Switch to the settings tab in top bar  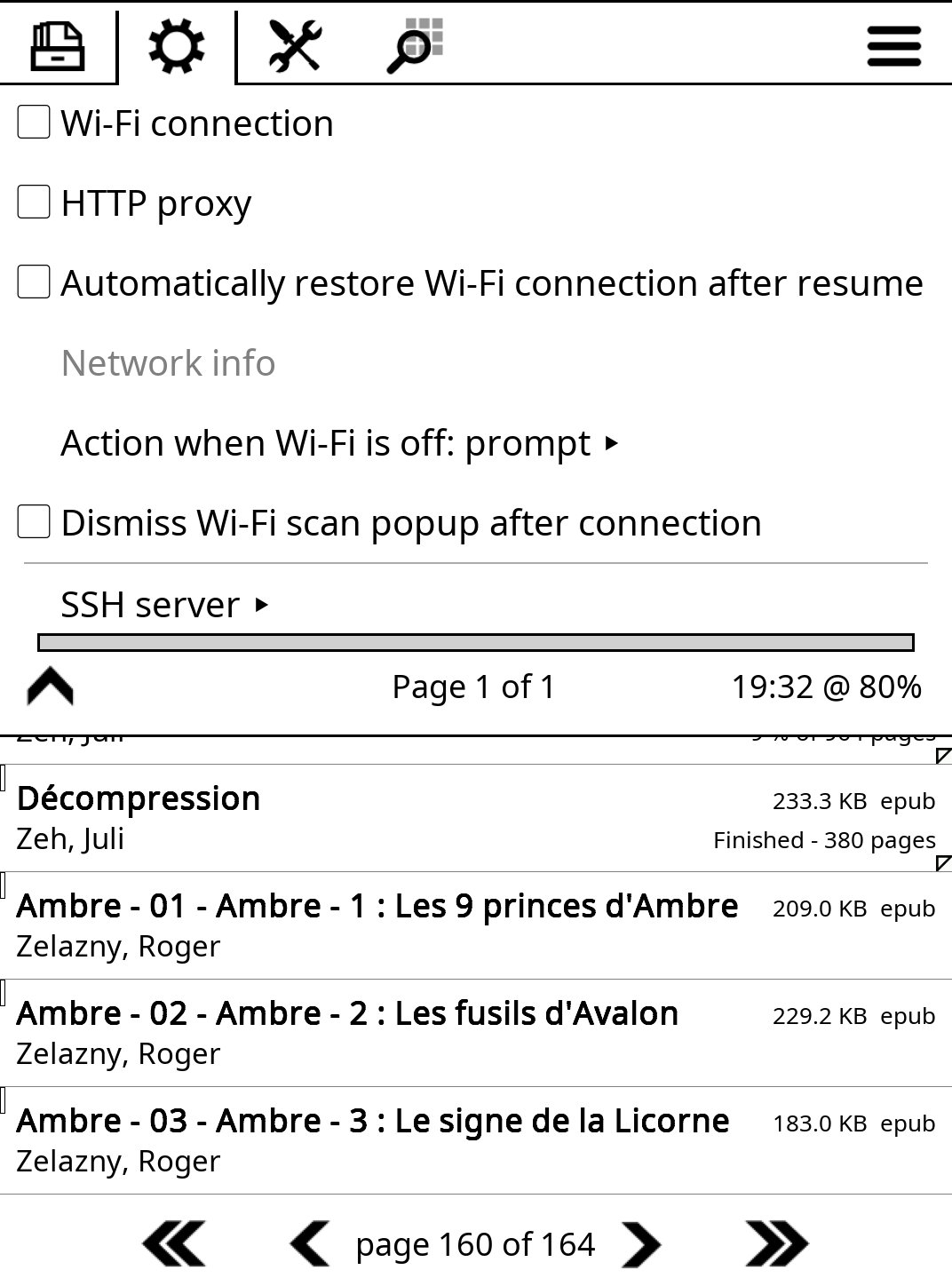coord(177,46)
